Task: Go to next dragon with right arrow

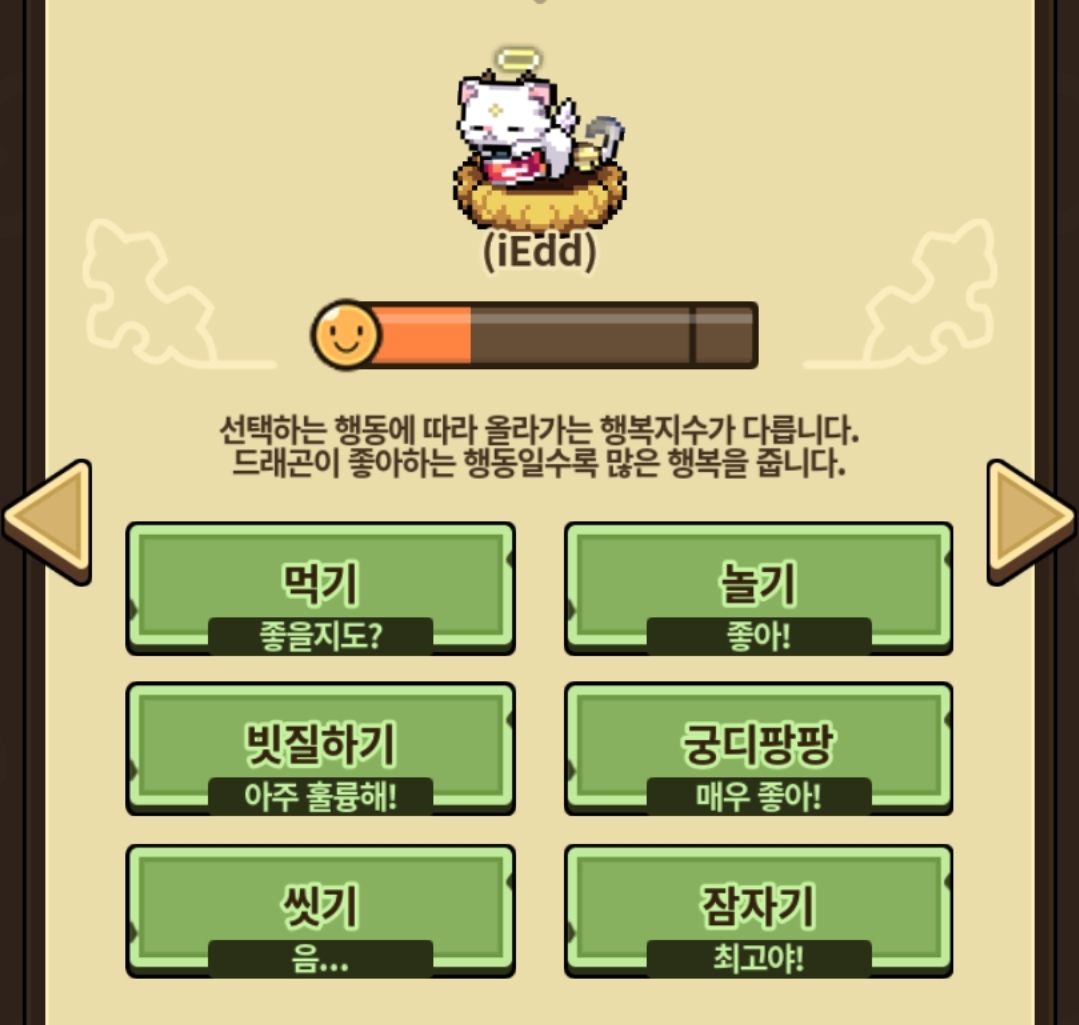Action: point(1030,523)
